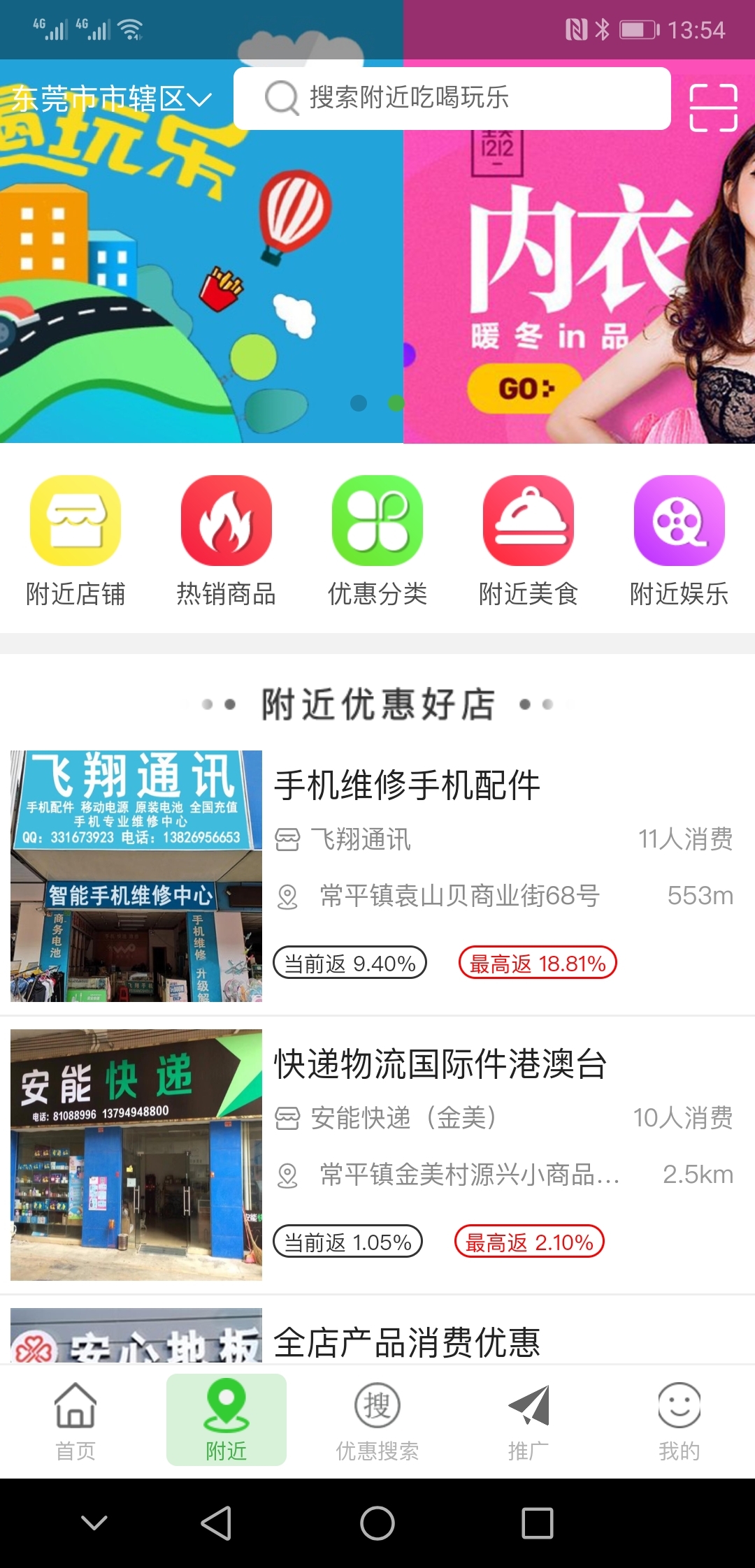755x1568 pixels.
Task: Open the 内衣 promotional banner
Action: 579,280
